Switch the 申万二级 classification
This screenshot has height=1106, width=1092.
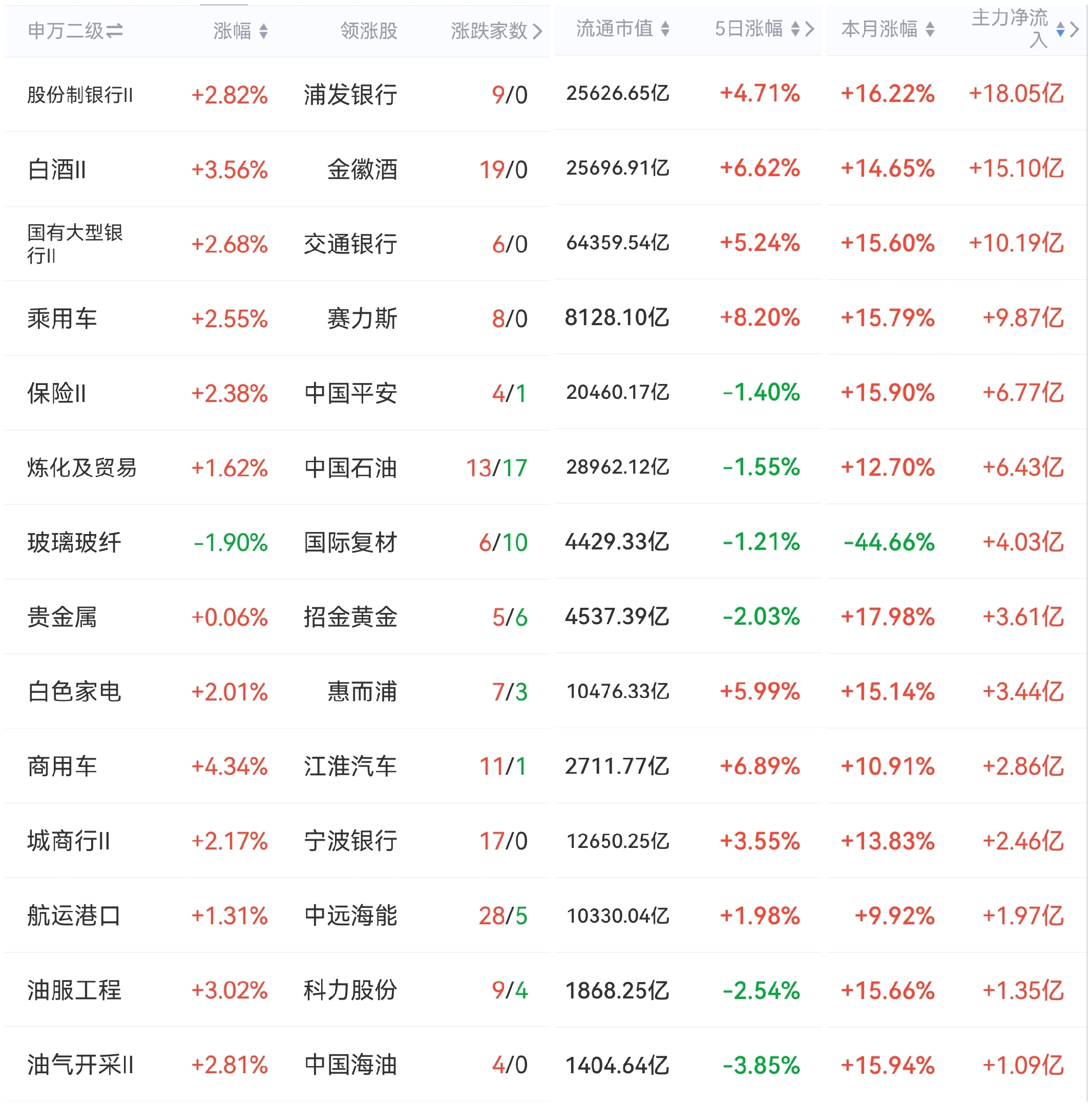[x=75, y=30]
